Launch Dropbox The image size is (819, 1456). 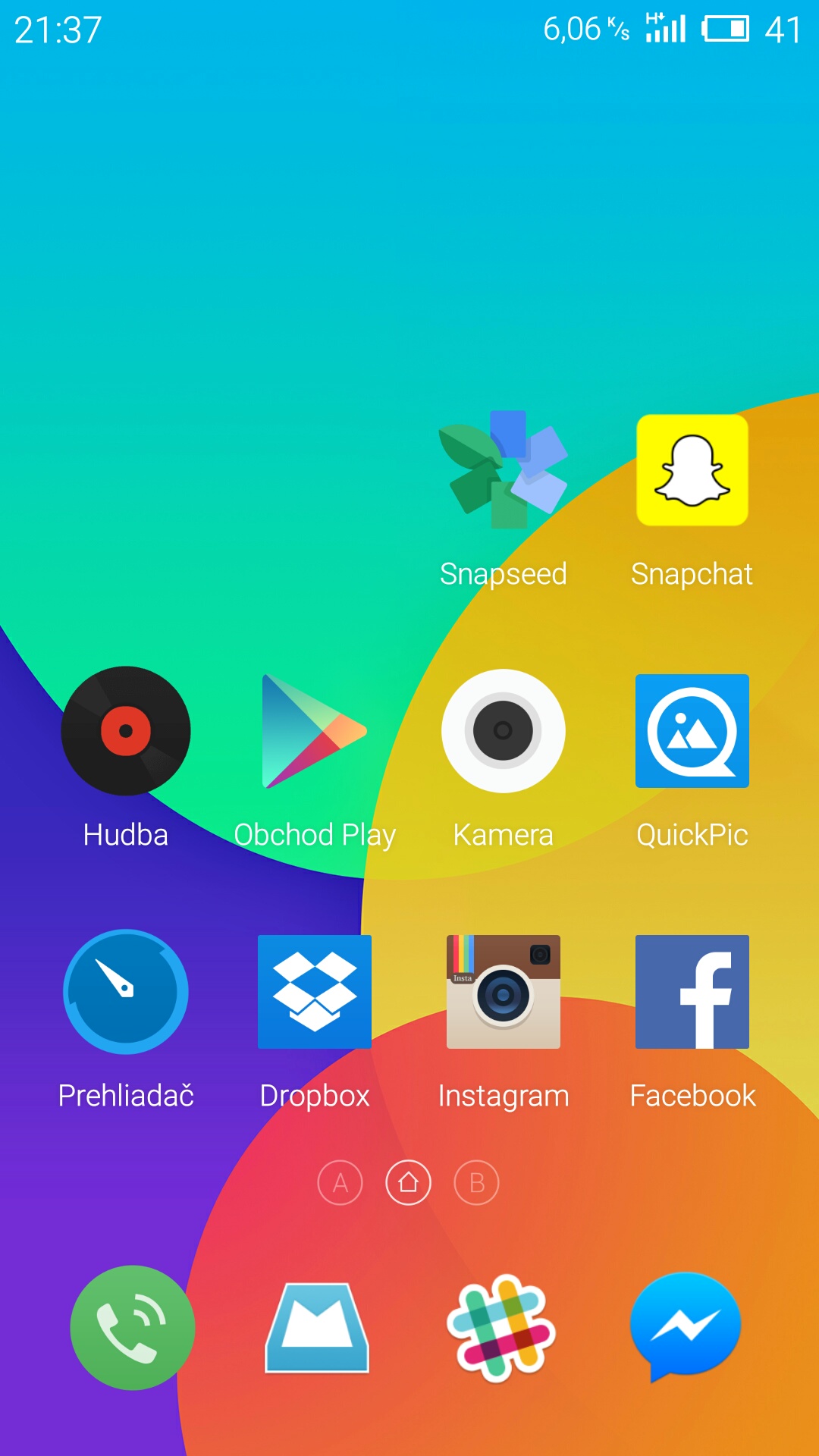[x=315, y=992]
